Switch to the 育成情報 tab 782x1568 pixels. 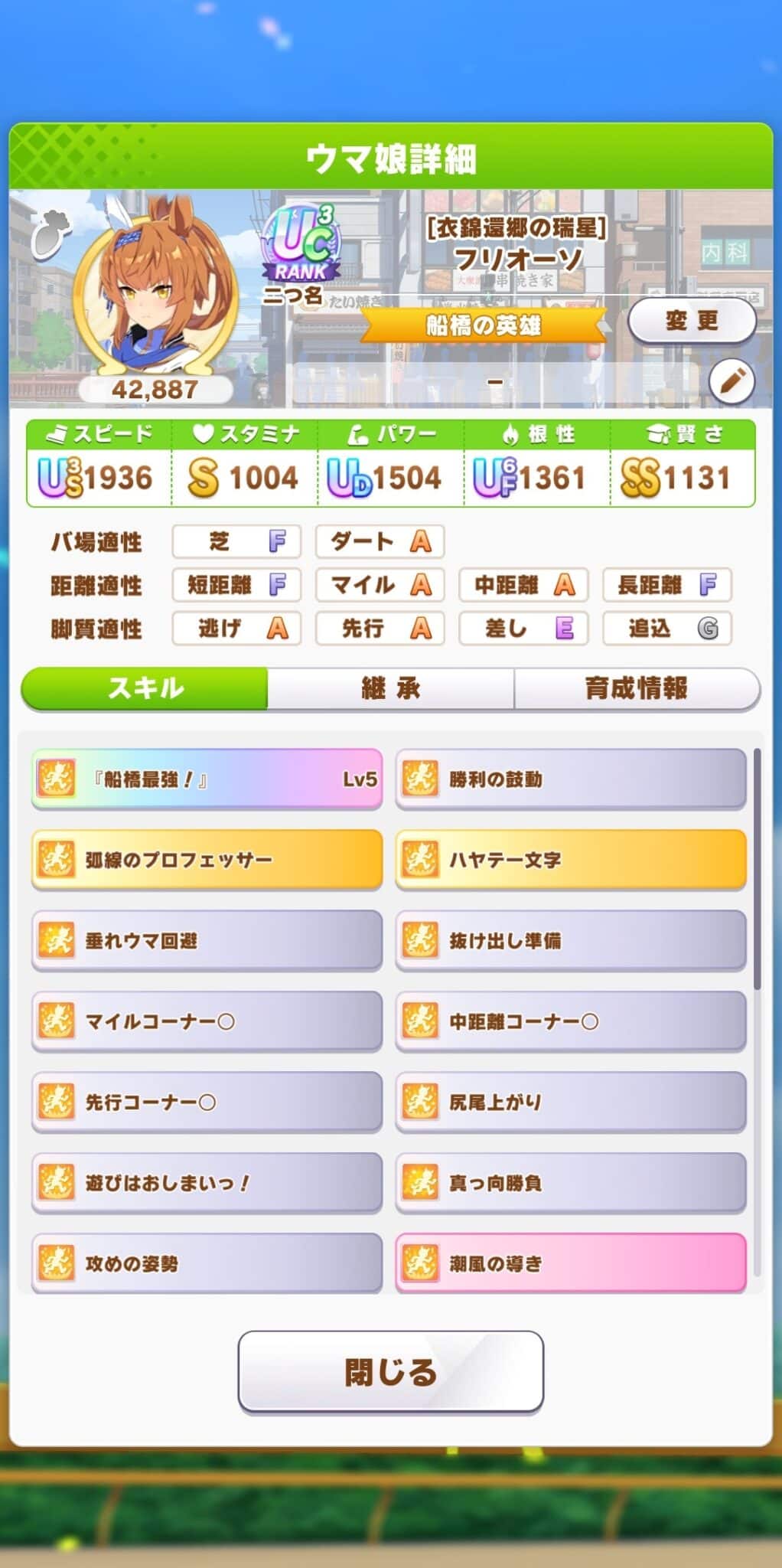[637, 688]
